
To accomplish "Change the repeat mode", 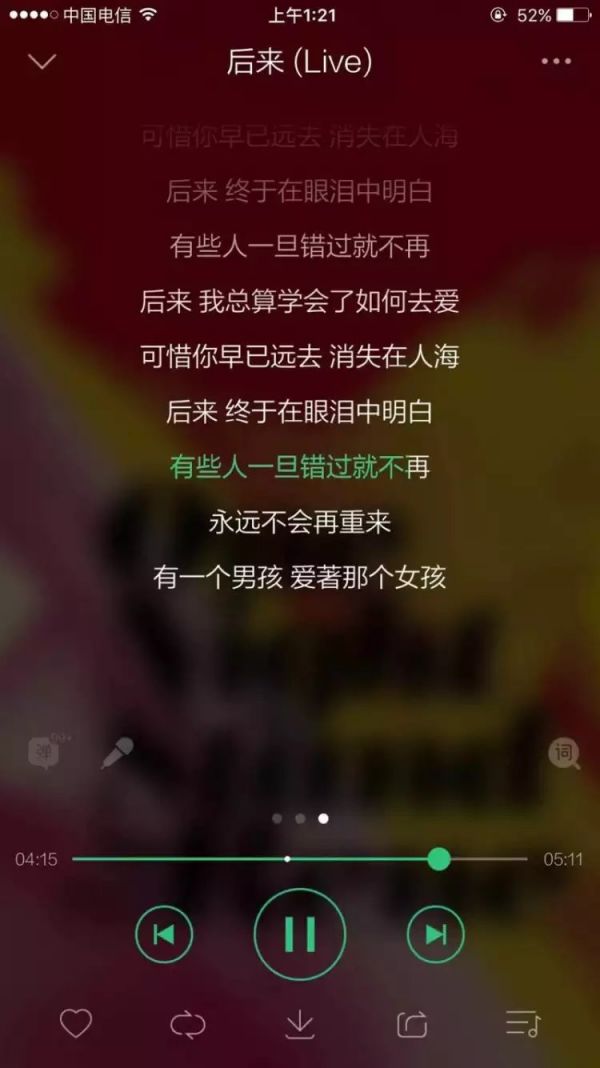I will click(187, 1023).
